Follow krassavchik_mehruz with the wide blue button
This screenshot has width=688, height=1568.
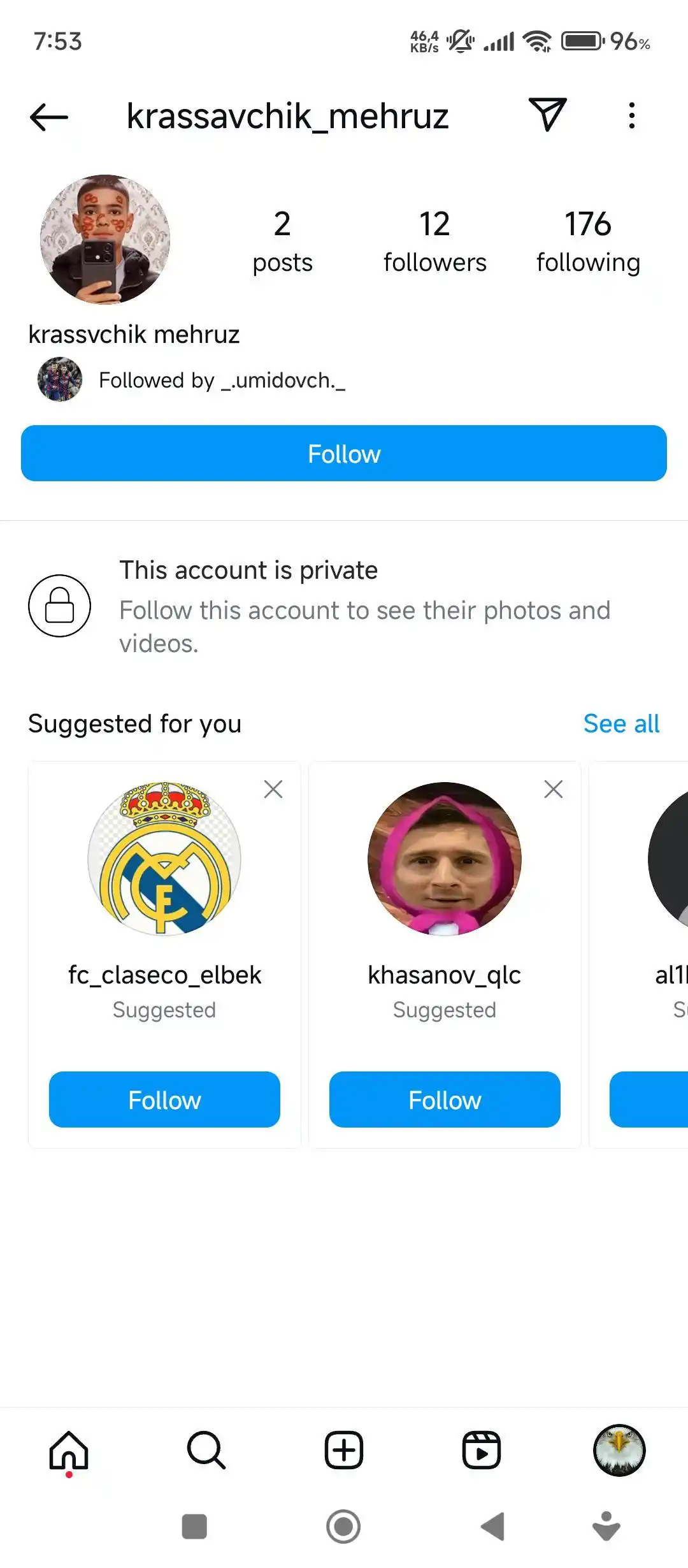[x=344, y=453]
